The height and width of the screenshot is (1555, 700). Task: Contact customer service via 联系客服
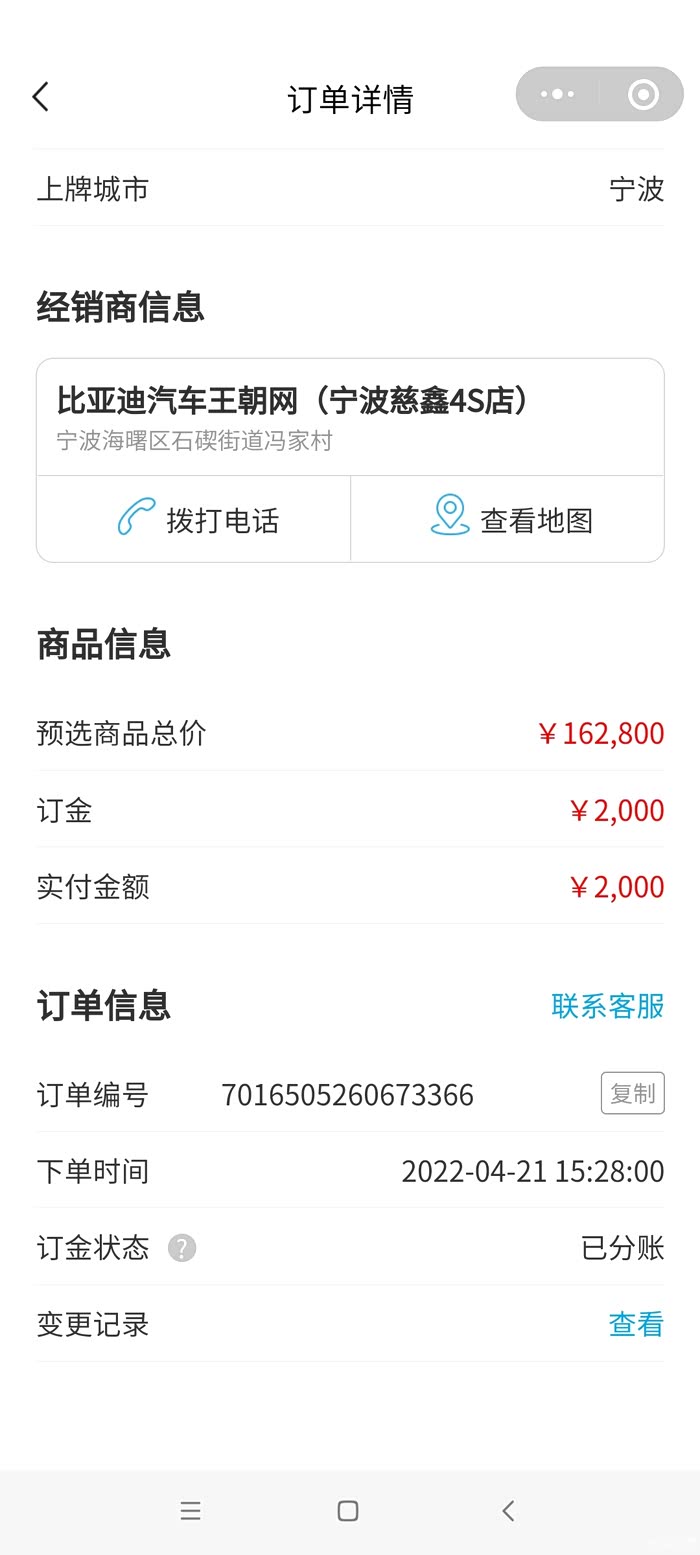(608, 1005)
